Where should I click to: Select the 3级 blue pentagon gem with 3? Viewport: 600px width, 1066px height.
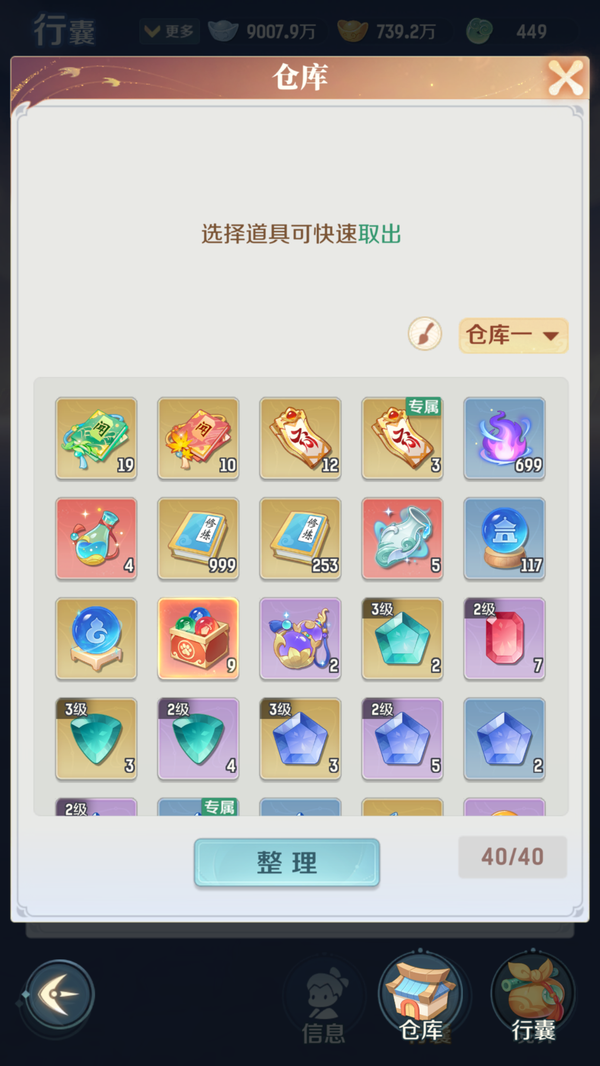[x=300, y=738]
